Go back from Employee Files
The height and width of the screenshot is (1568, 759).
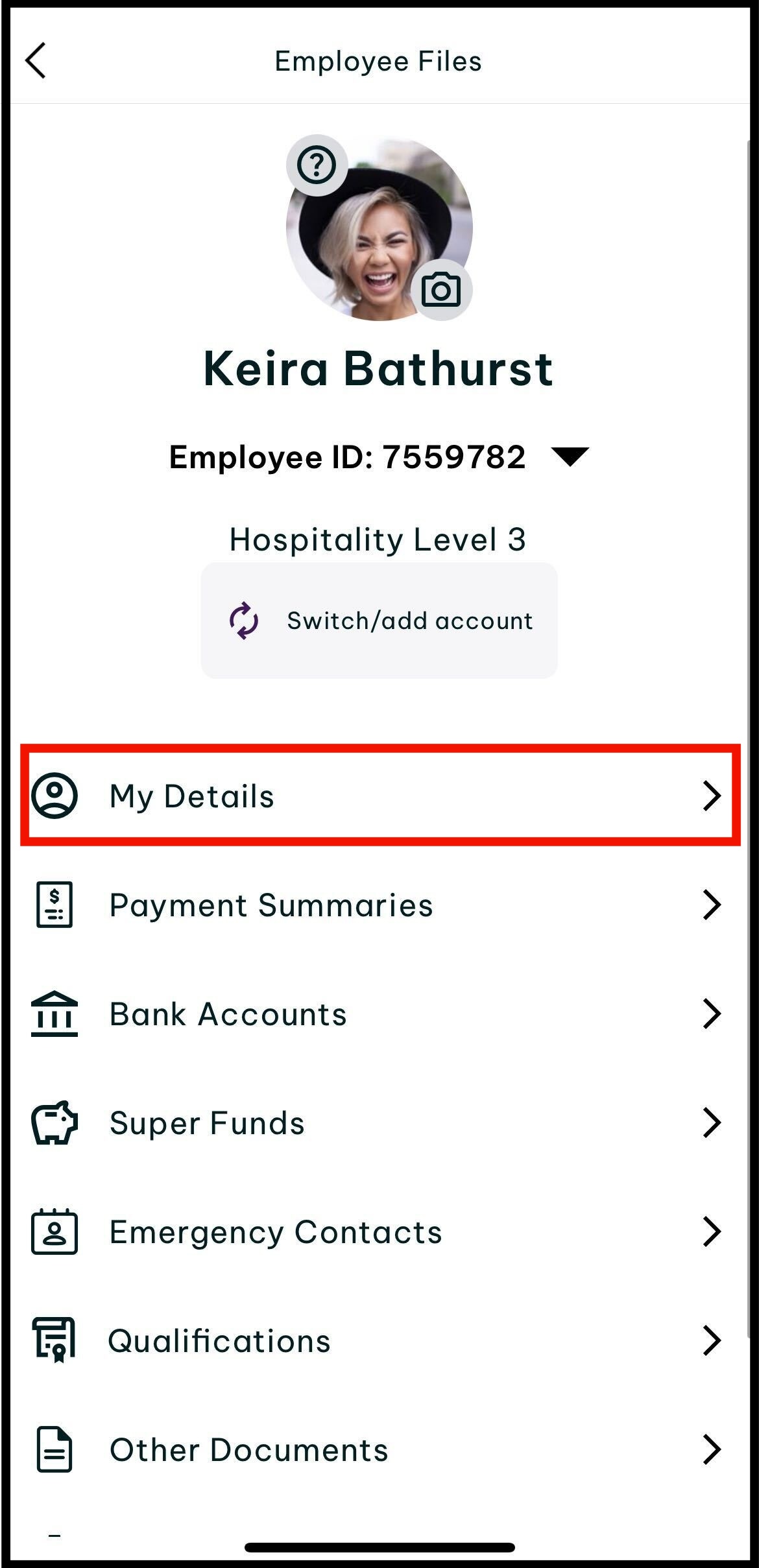[36, 61]
